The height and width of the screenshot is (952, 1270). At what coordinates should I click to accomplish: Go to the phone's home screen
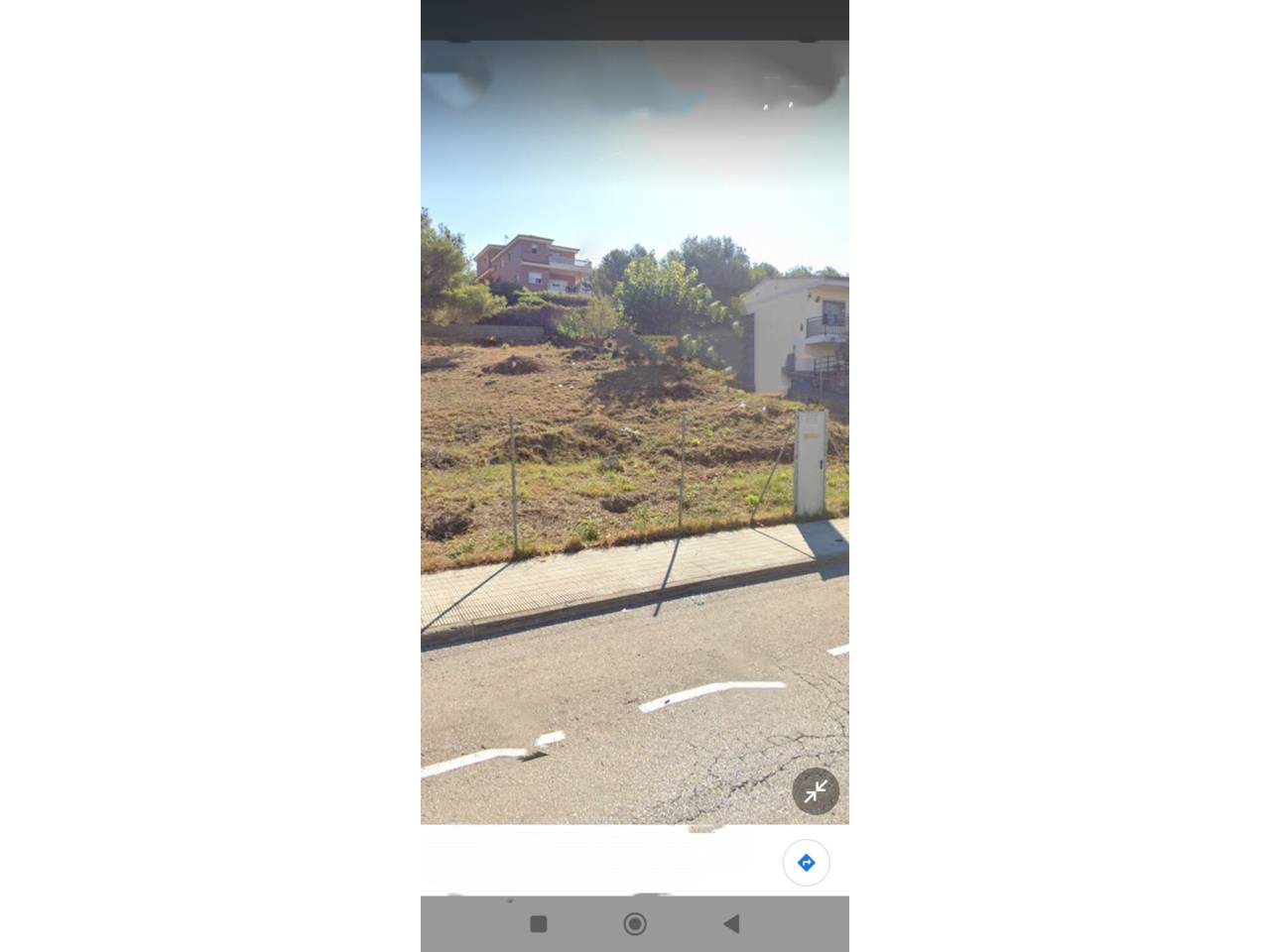point(635,924)
